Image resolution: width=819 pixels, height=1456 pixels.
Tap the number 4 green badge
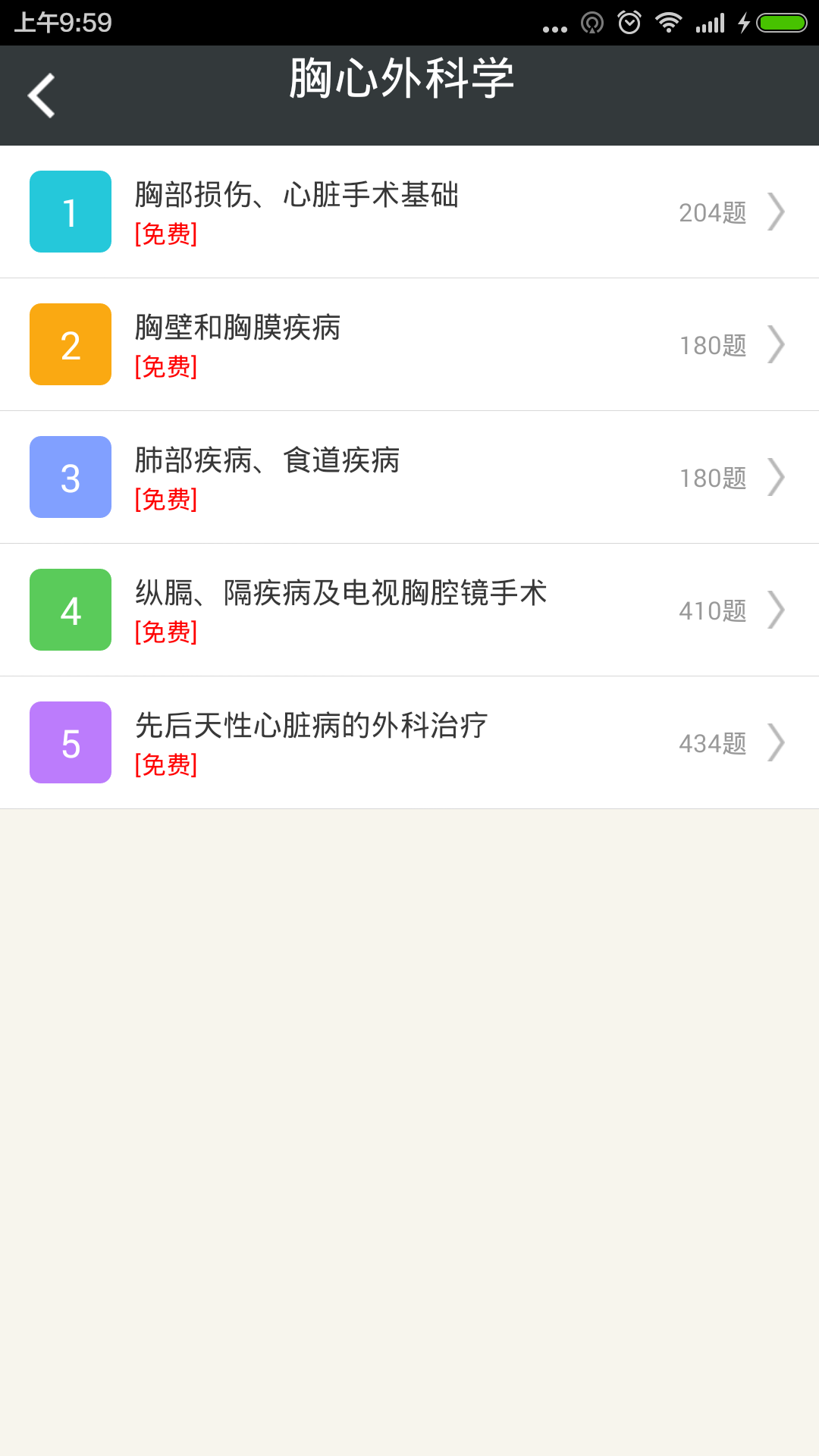[70, 610]
